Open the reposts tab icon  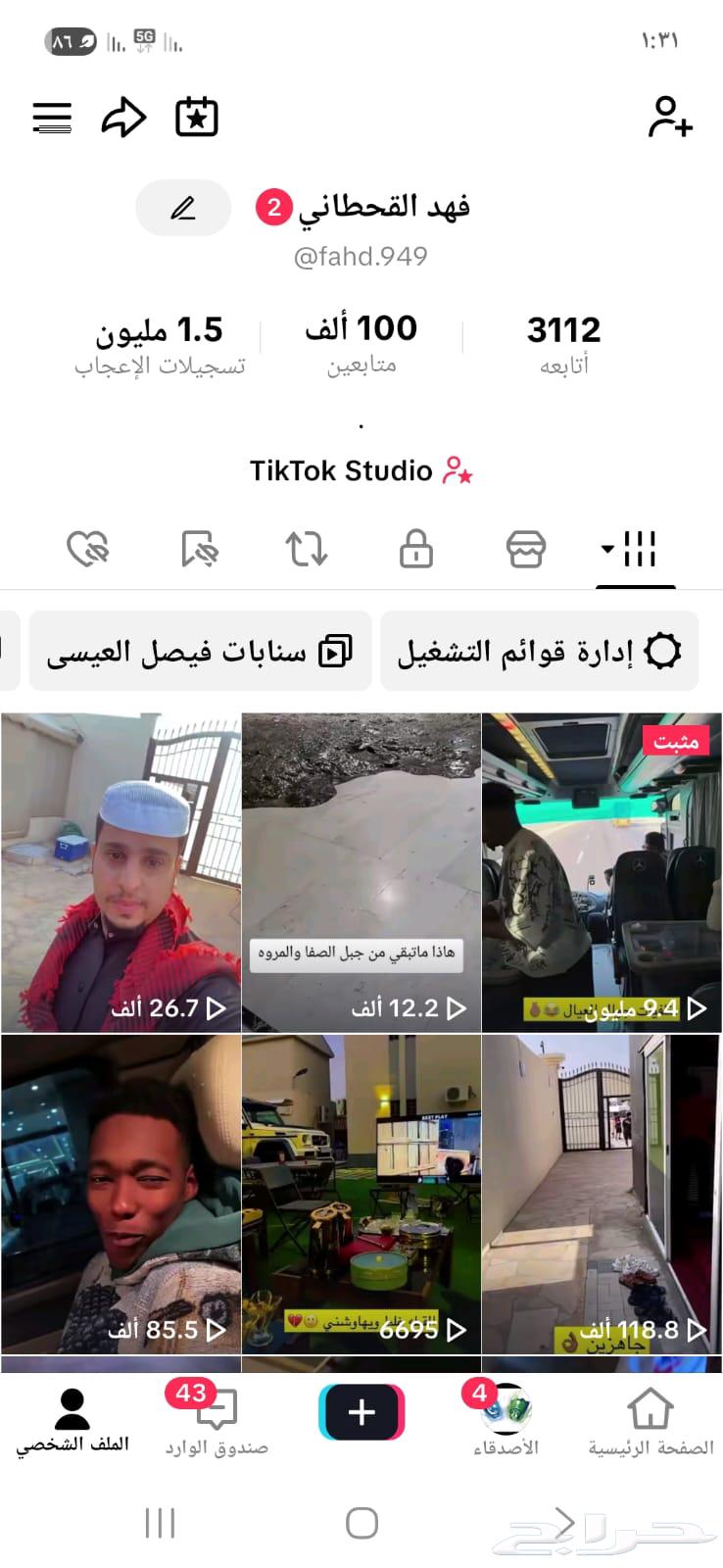click(306, 550)
